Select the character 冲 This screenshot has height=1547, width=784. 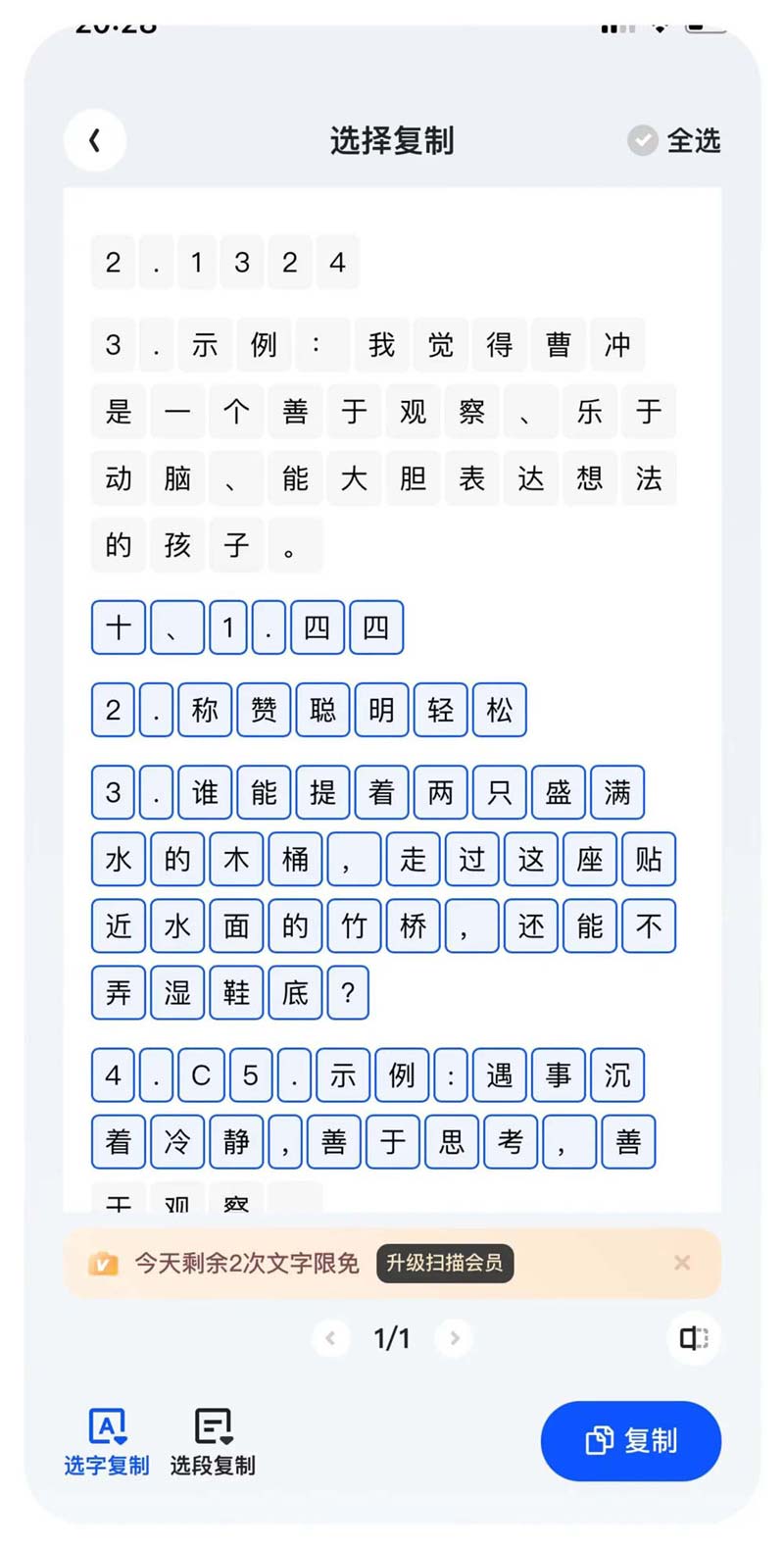[x=617, y=345]
